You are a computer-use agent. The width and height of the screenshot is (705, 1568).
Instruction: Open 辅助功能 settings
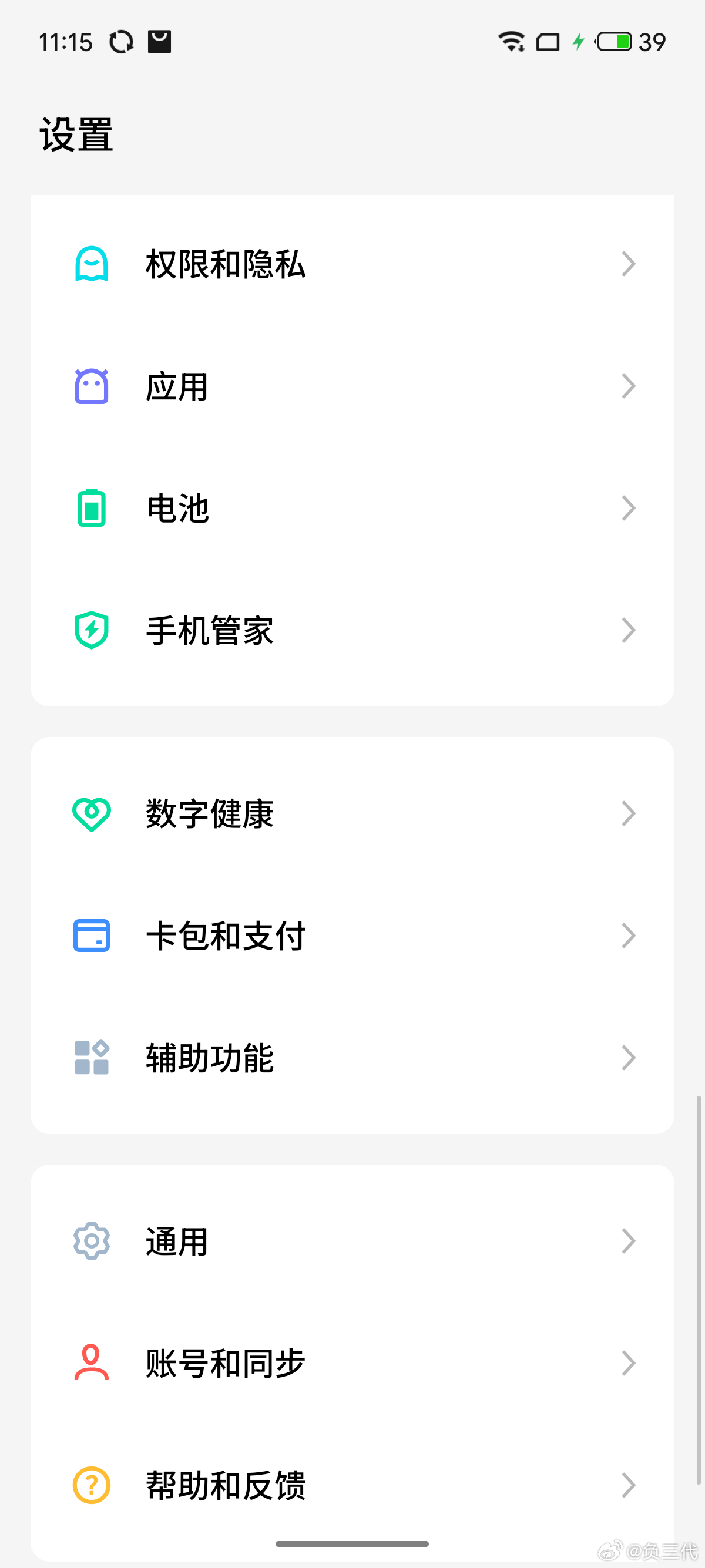coord(352,1058)
